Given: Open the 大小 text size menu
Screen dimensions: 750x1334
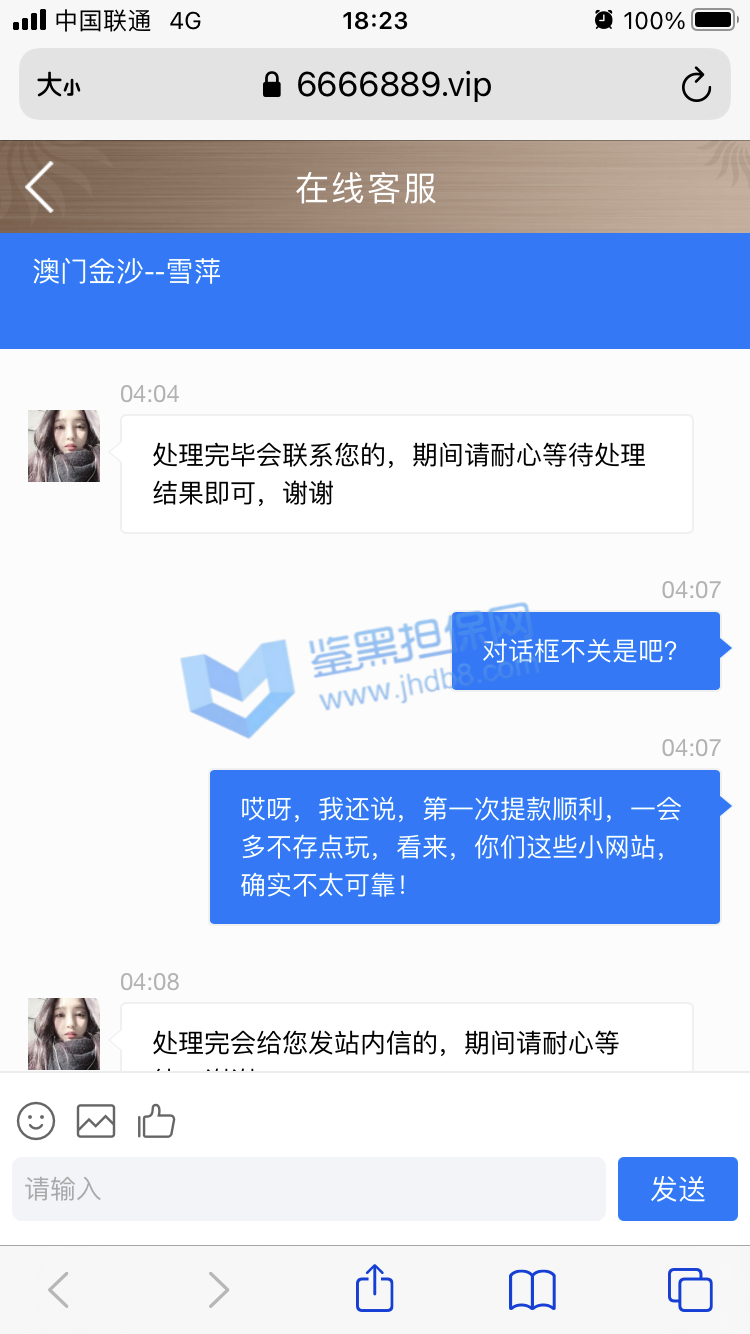Looking at the screenshot, I should tap(58, 86).
